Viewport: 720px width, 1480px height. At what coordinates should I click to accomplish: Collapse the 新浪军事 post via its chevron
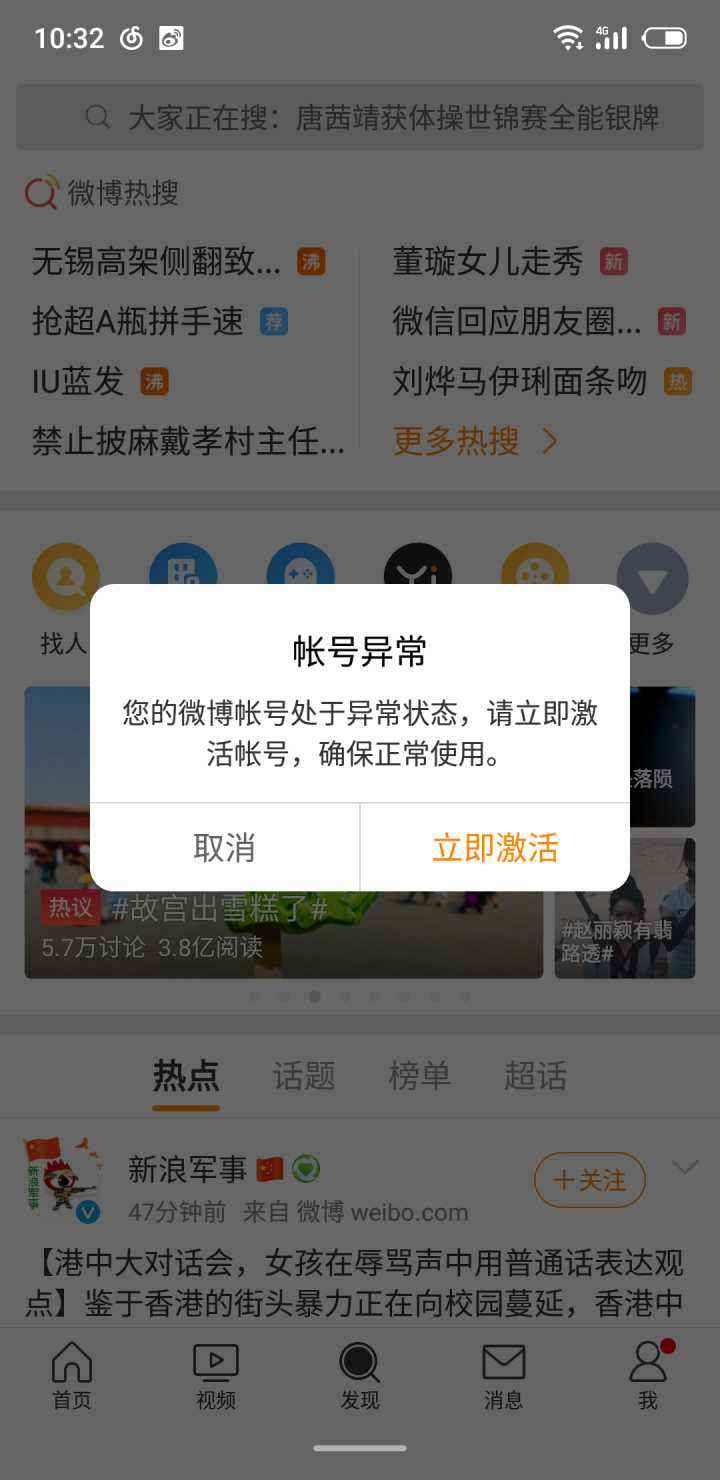pyautogui.click(x=685, y=1167)
